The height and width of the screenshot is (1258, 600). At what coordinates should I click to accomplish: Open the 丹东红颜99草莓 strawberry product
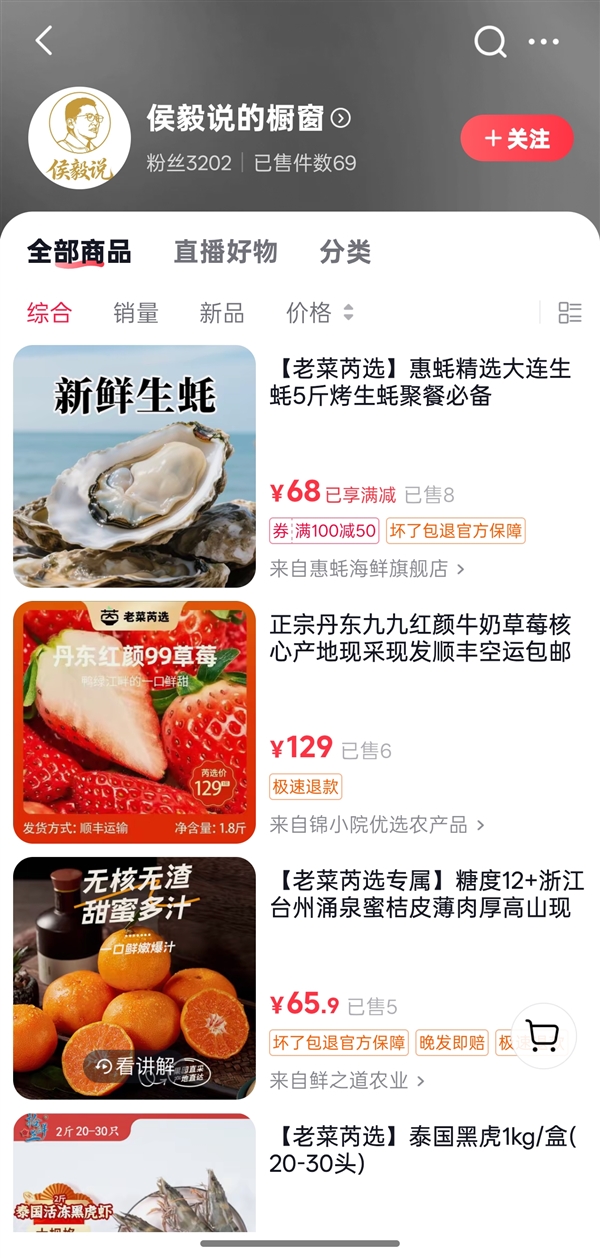click(134, 722)
